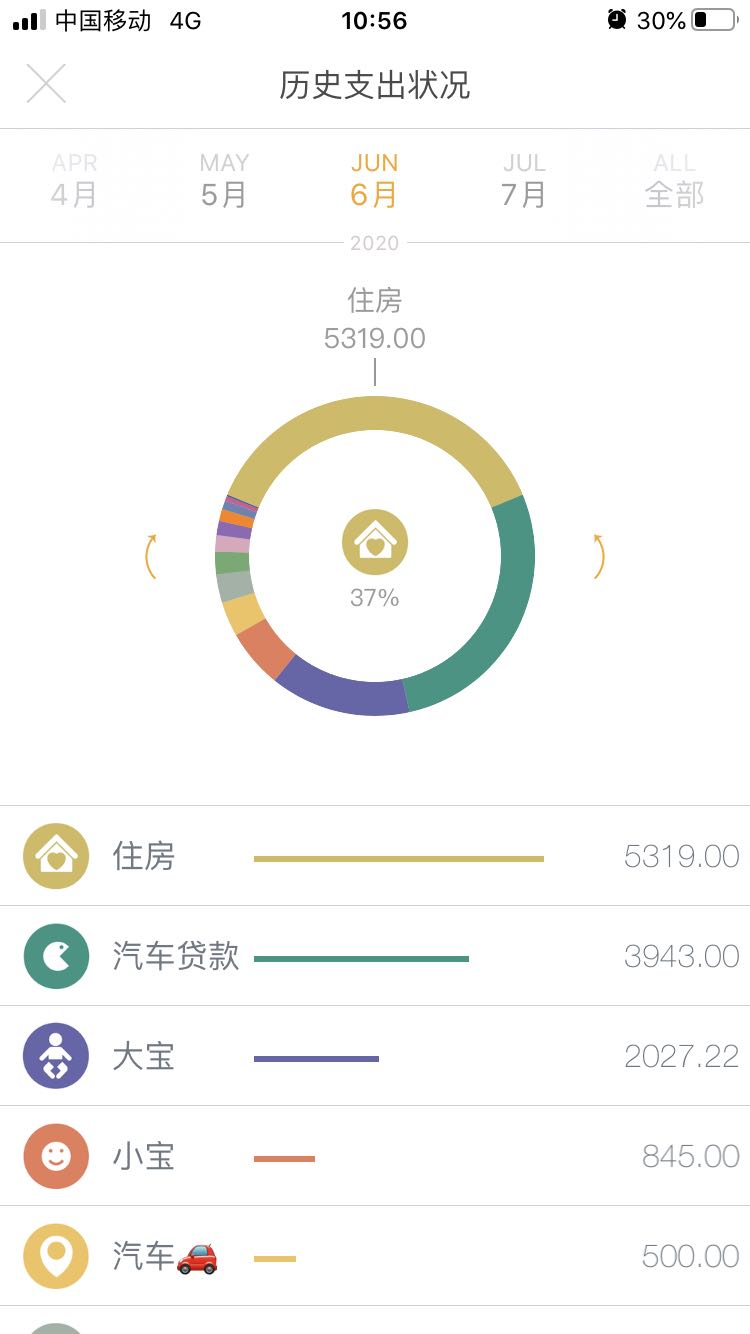View 小宝 spending details
Screen dimensions: 750x1334
pyautogui.click(x=375, y=1156)
